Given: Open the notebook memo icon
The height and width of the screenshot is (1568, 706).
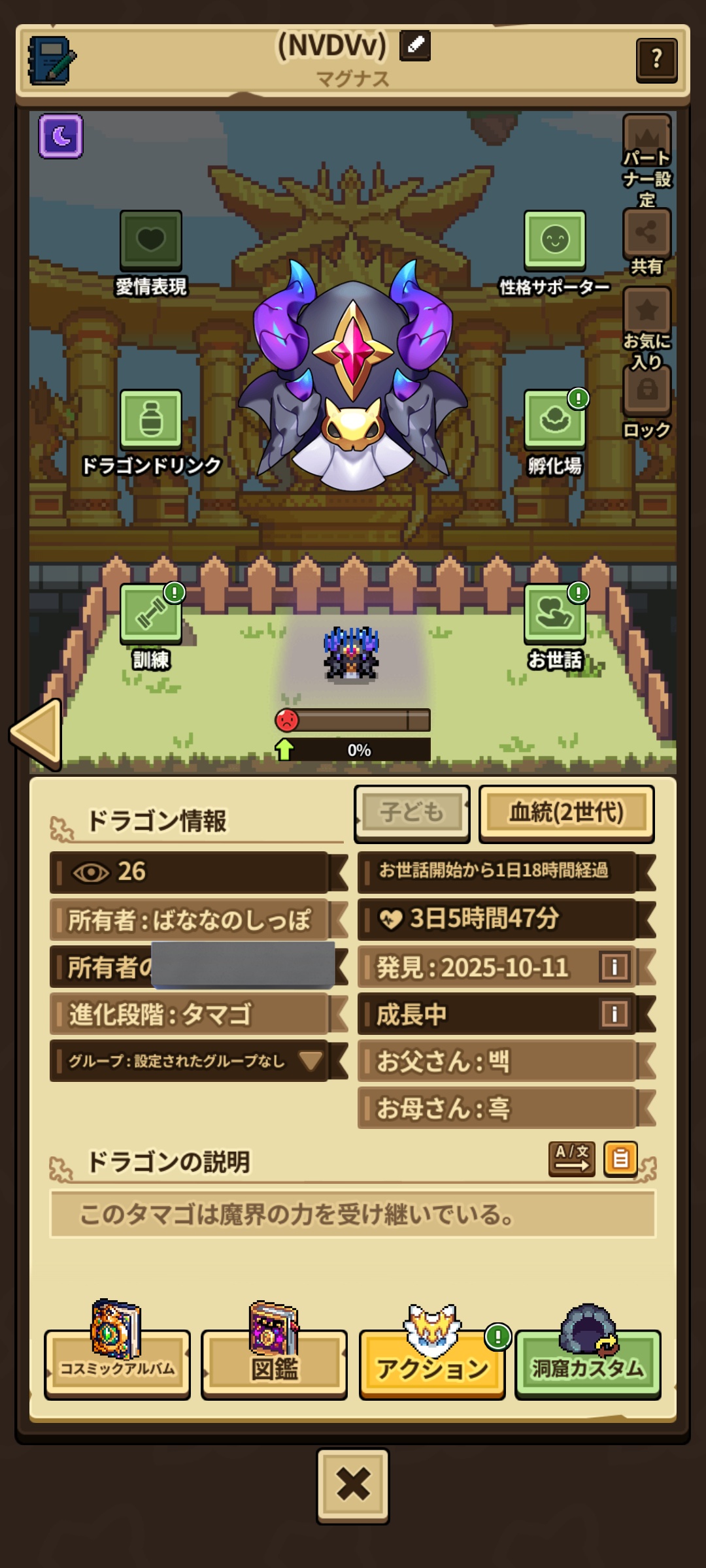Looking at the screenshot, I should click(52, 61).
